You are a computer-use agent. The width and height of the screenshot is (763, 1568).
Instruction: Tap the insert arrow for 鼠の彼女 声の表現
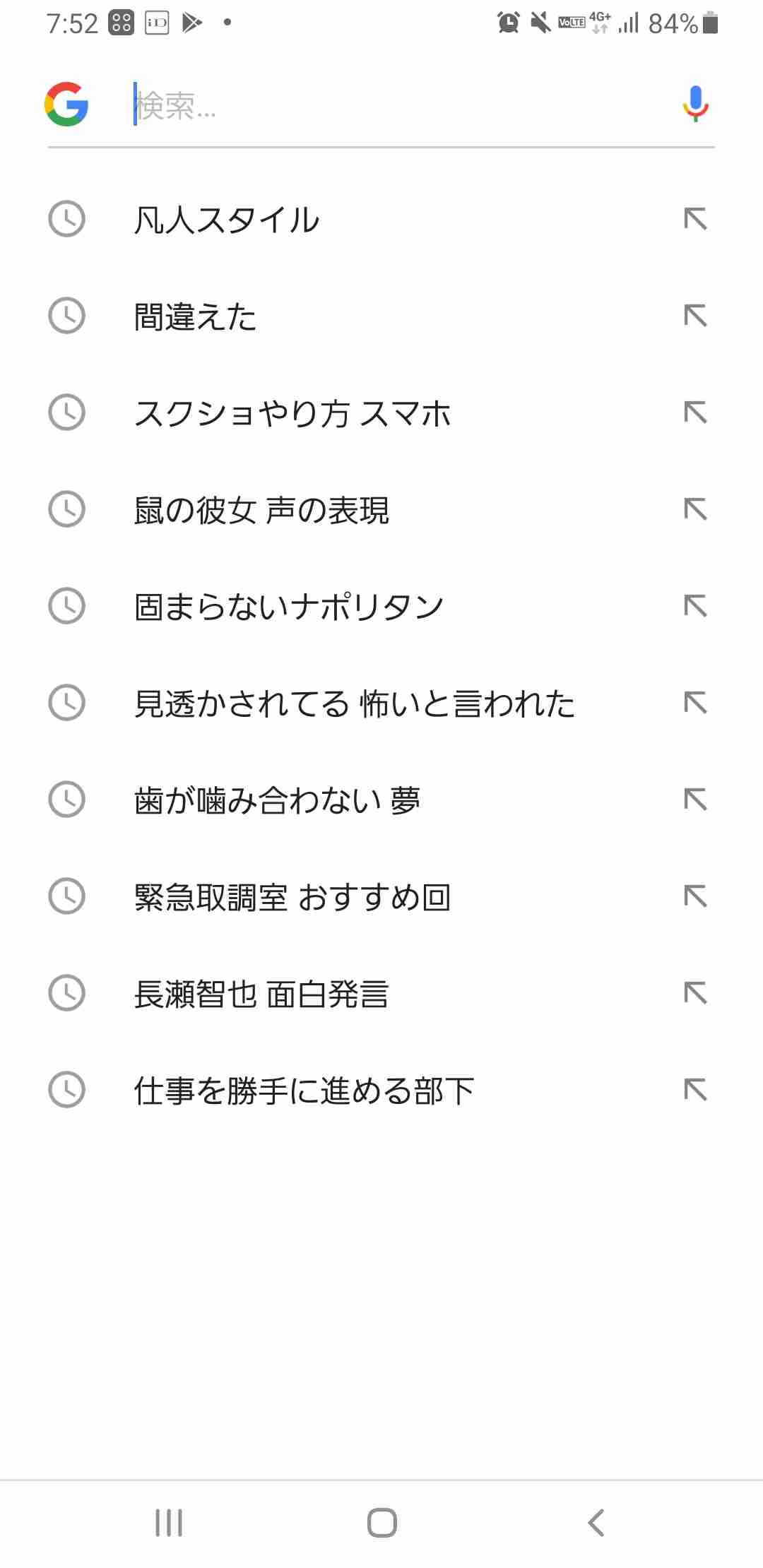click(697, 510)
